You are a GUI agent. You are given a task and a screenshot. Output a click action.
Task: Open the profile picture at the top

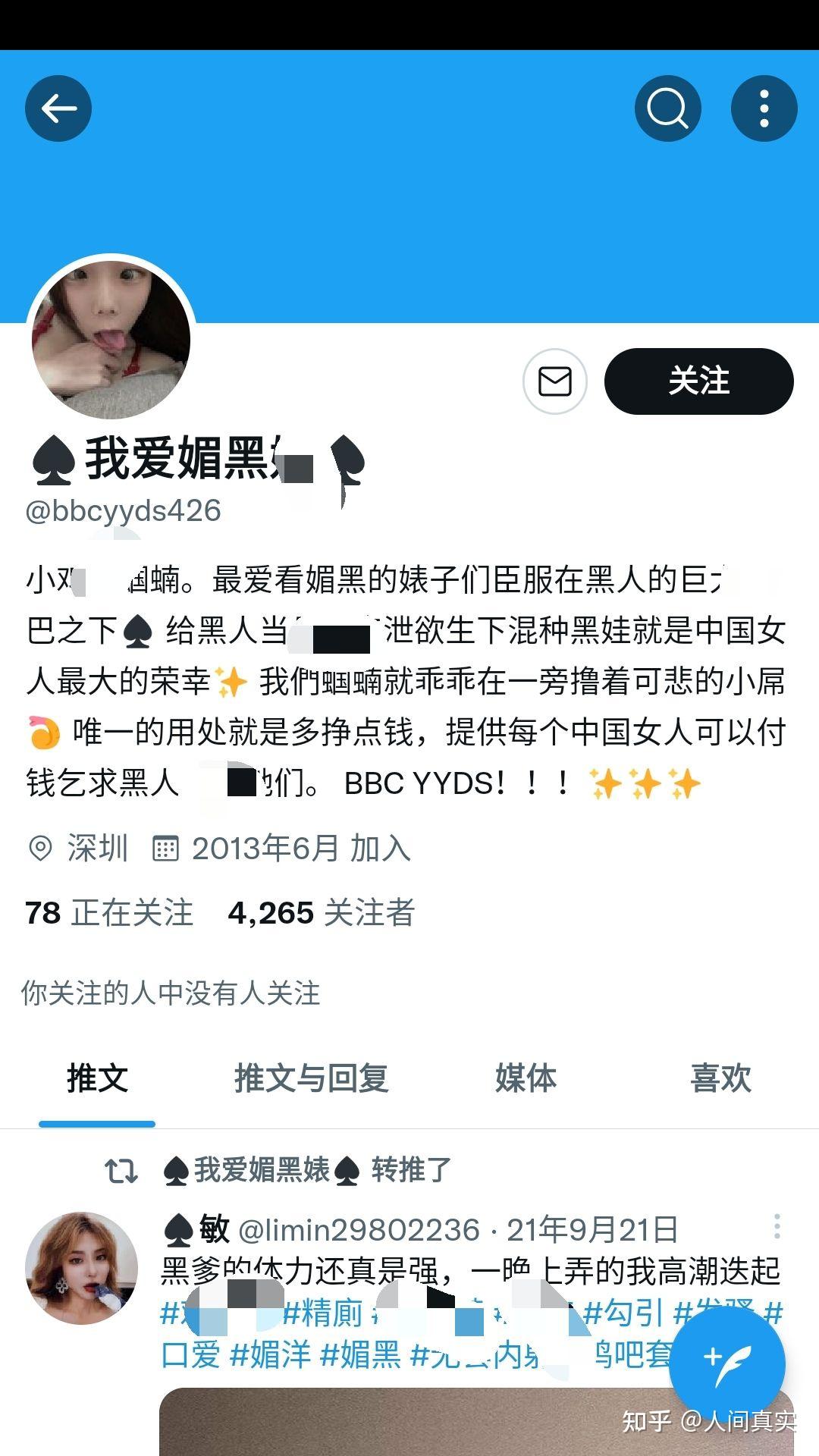pyautogui.click(x=111, y=340)
